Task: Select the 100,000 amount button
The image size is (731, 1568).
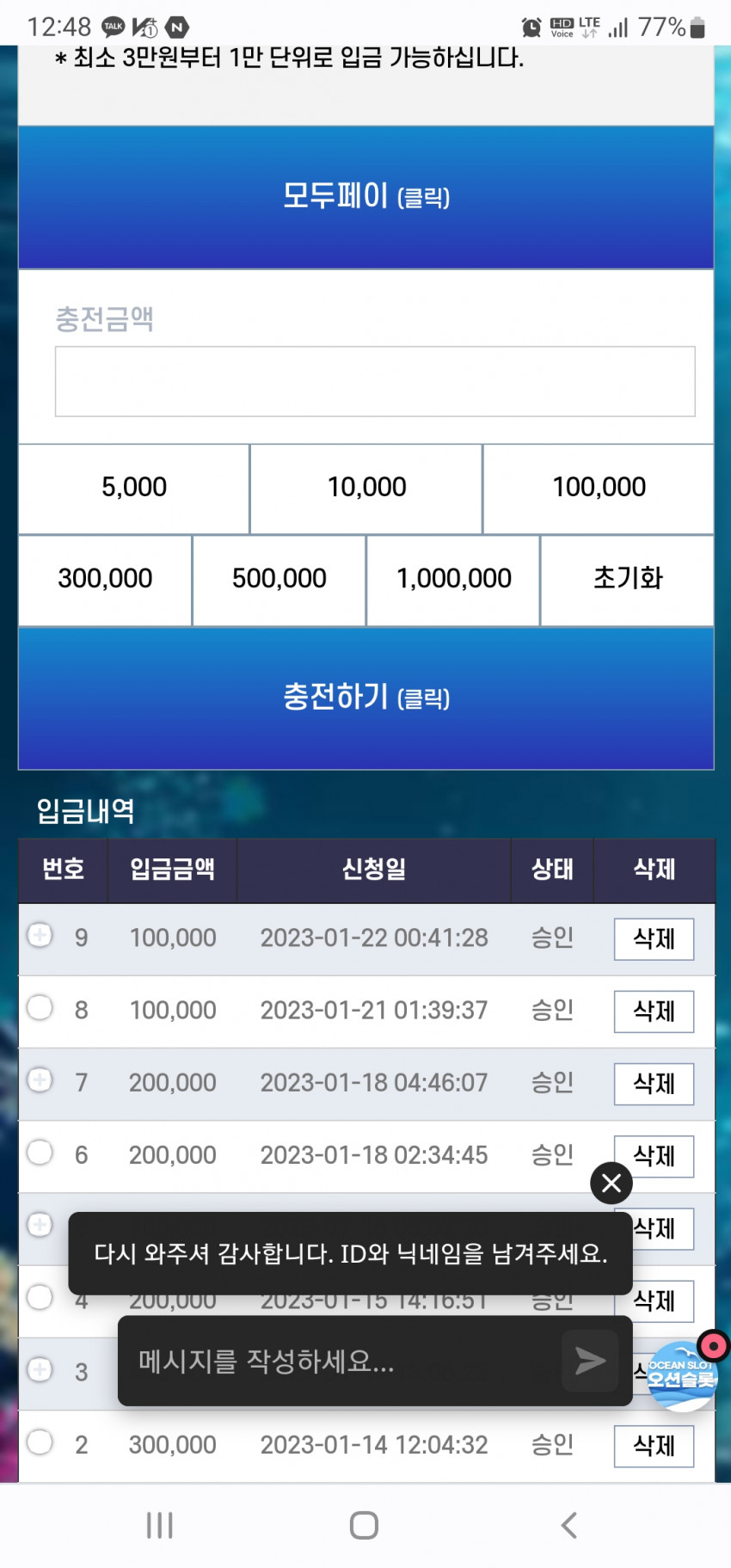Action: (599, 488)
